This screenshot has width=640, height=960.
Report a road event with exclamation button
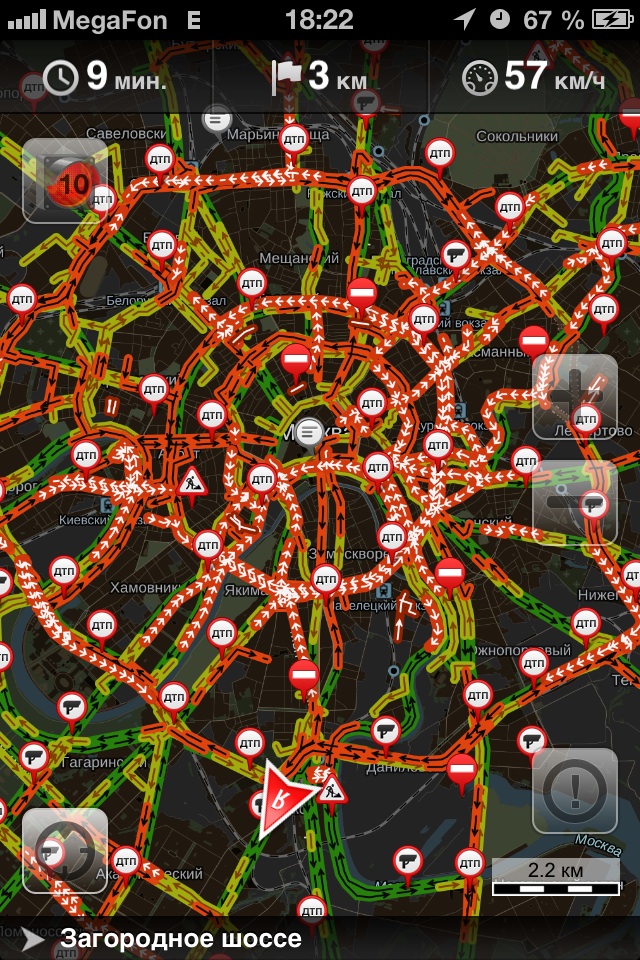(574, 791)
